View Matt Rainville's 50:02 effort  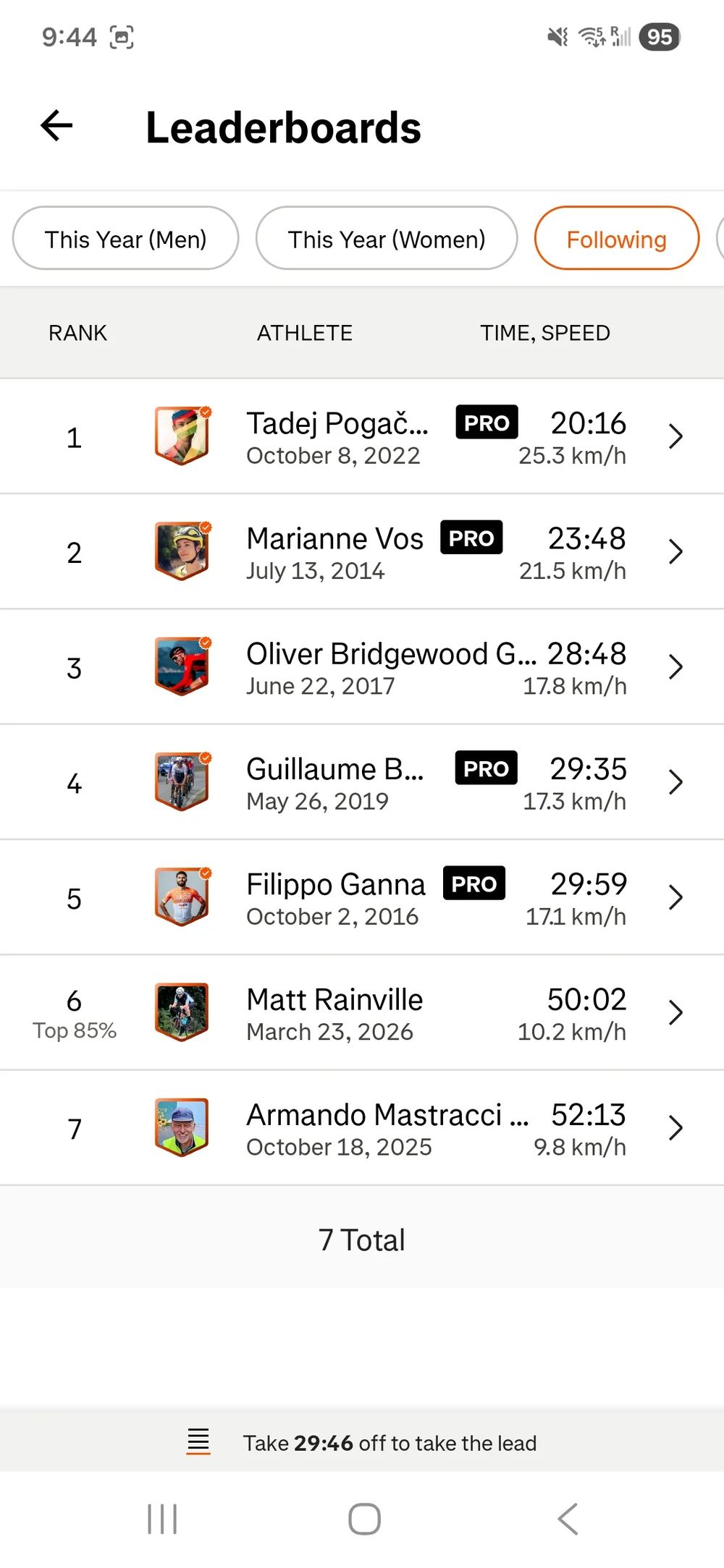(362, 1013)
